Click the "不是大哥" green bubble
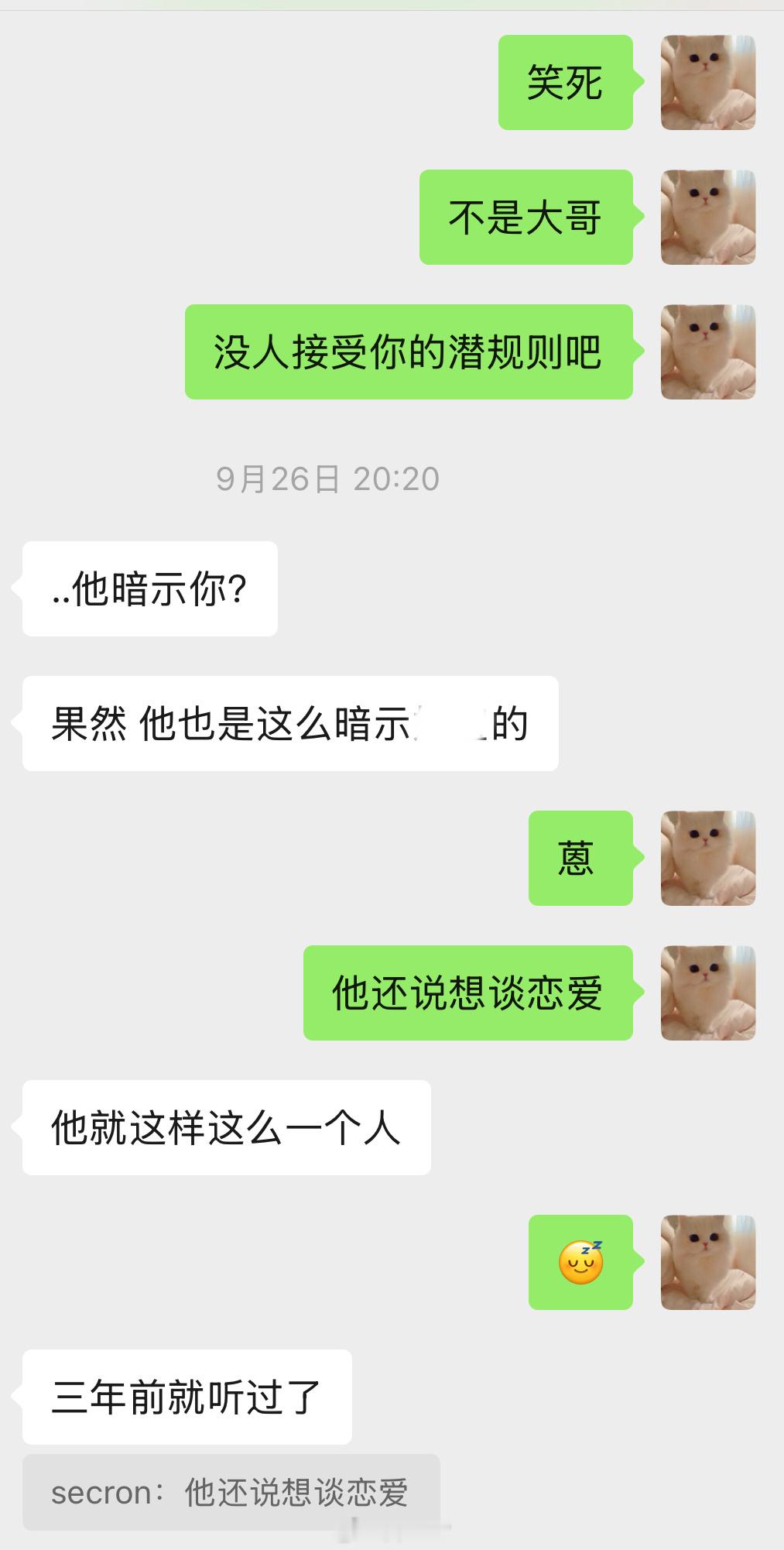Screen dimensions: 784x1550 (527, 219)
